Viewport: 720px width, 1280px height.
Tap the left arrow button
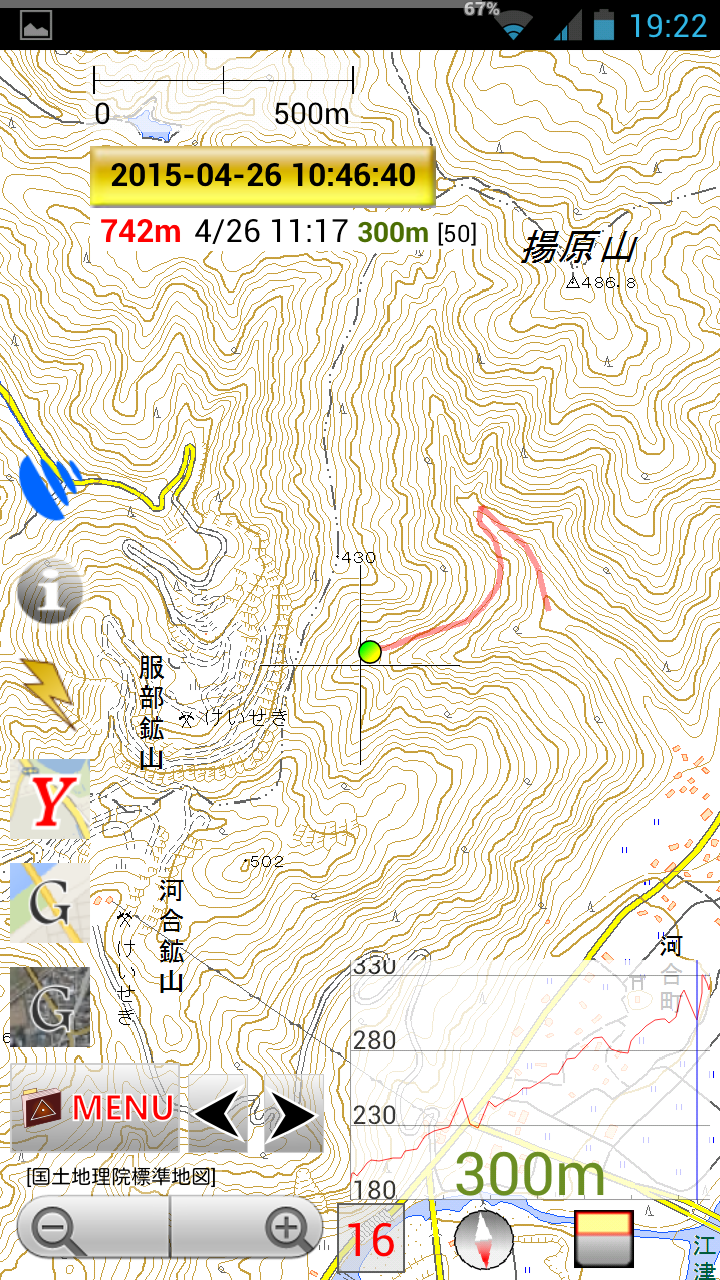(x=219, y=1113)
